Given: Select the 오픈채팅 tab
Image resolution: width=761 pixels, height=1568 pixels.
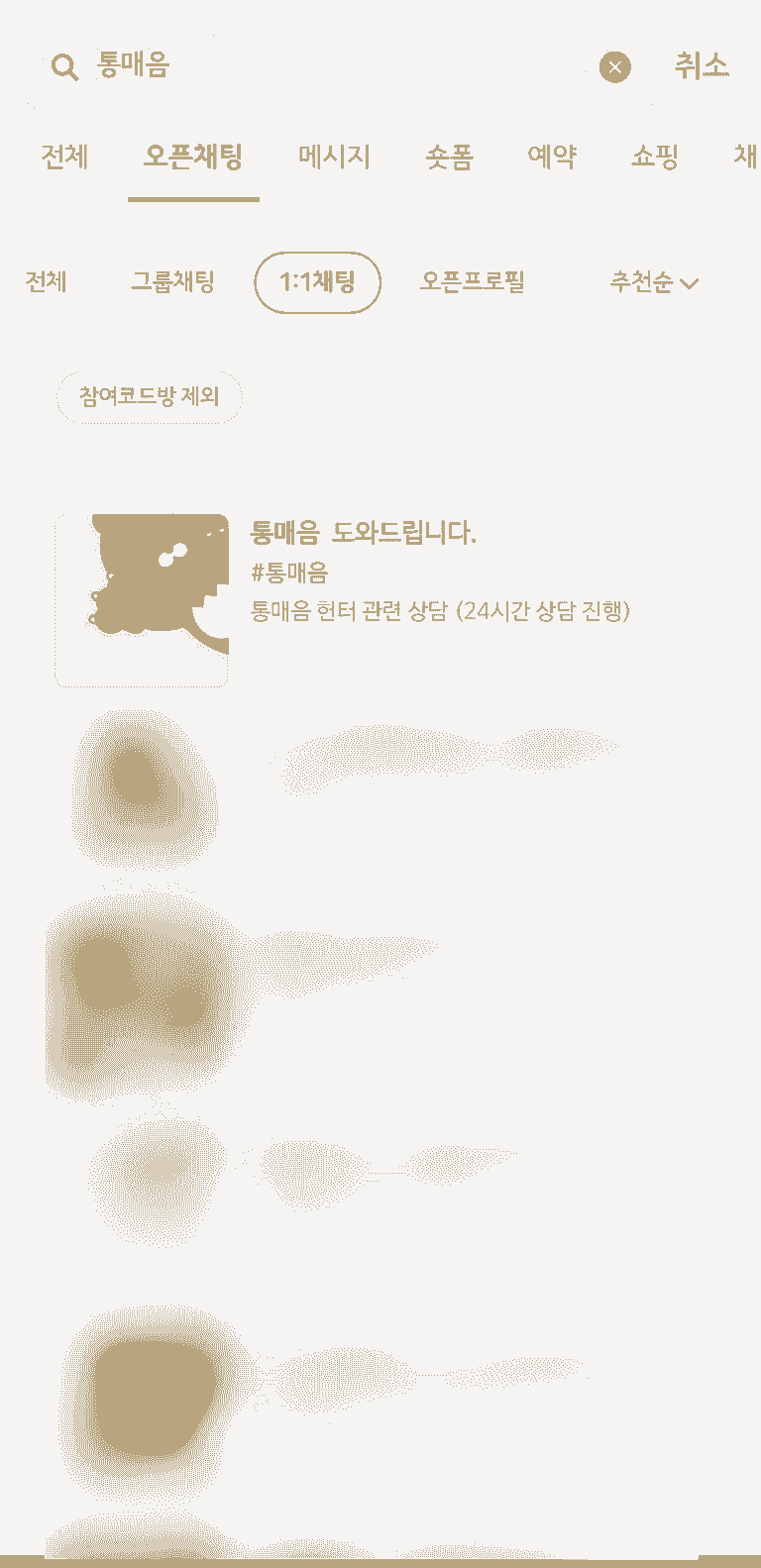Looking at the screenshot, I should 193,157.
